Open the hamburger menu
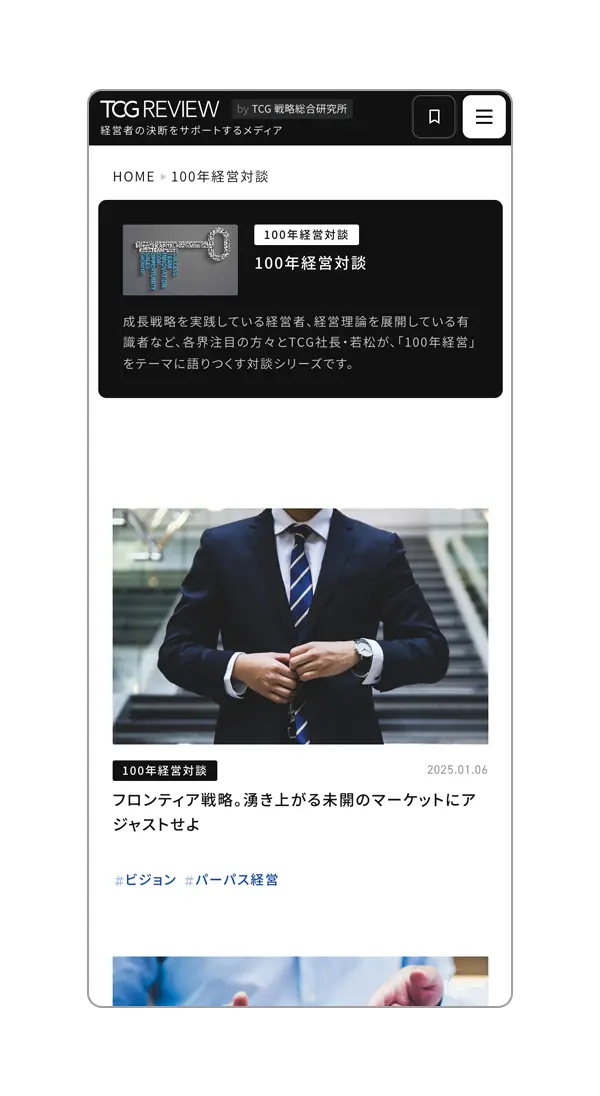600x1096 pixels. coord(484,117)
